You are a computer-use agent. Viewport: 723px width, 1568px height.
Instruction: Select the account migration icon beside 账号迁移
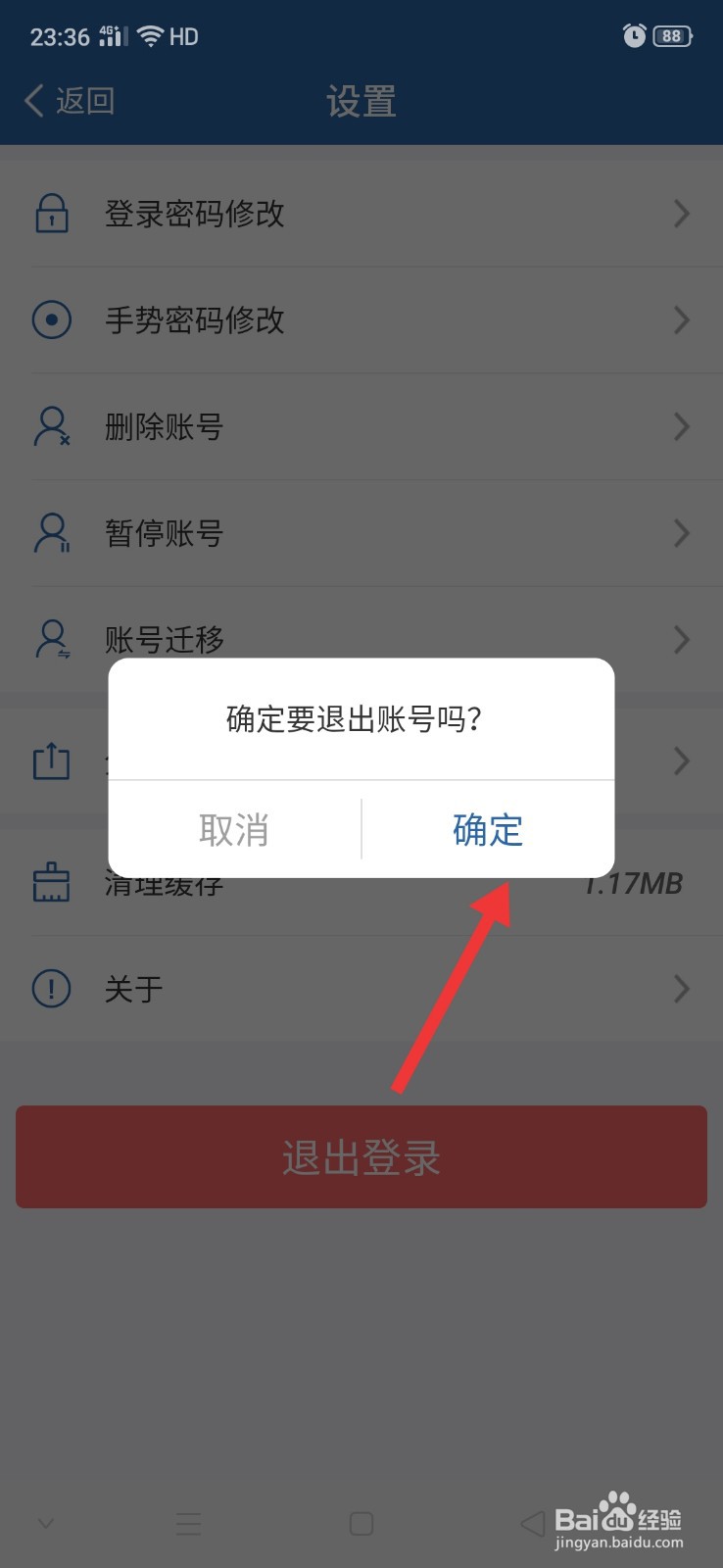click(51, 640)
